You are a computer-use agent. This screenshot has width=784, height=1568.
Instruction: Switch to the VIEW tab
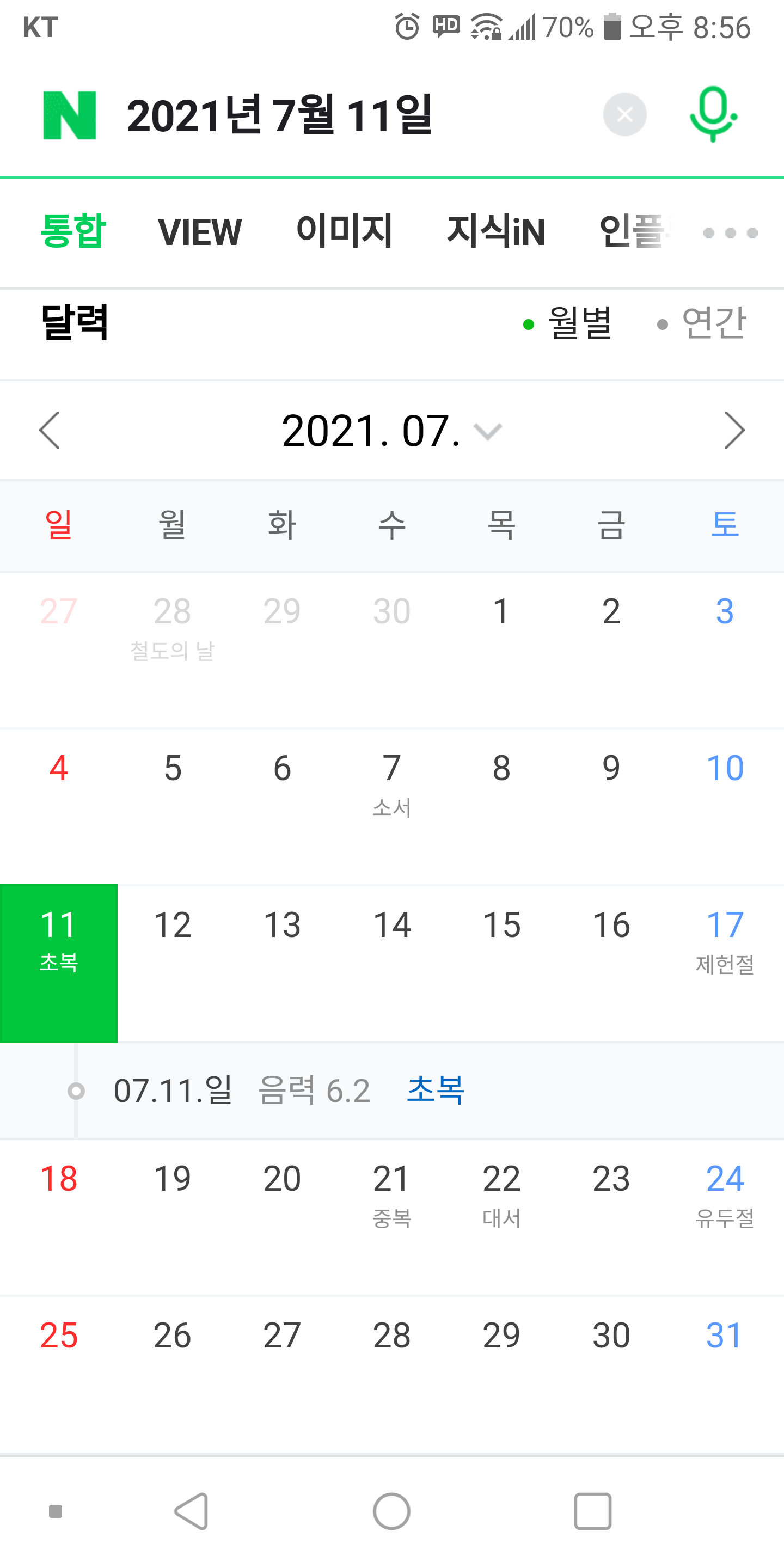(x=199, y=232)
